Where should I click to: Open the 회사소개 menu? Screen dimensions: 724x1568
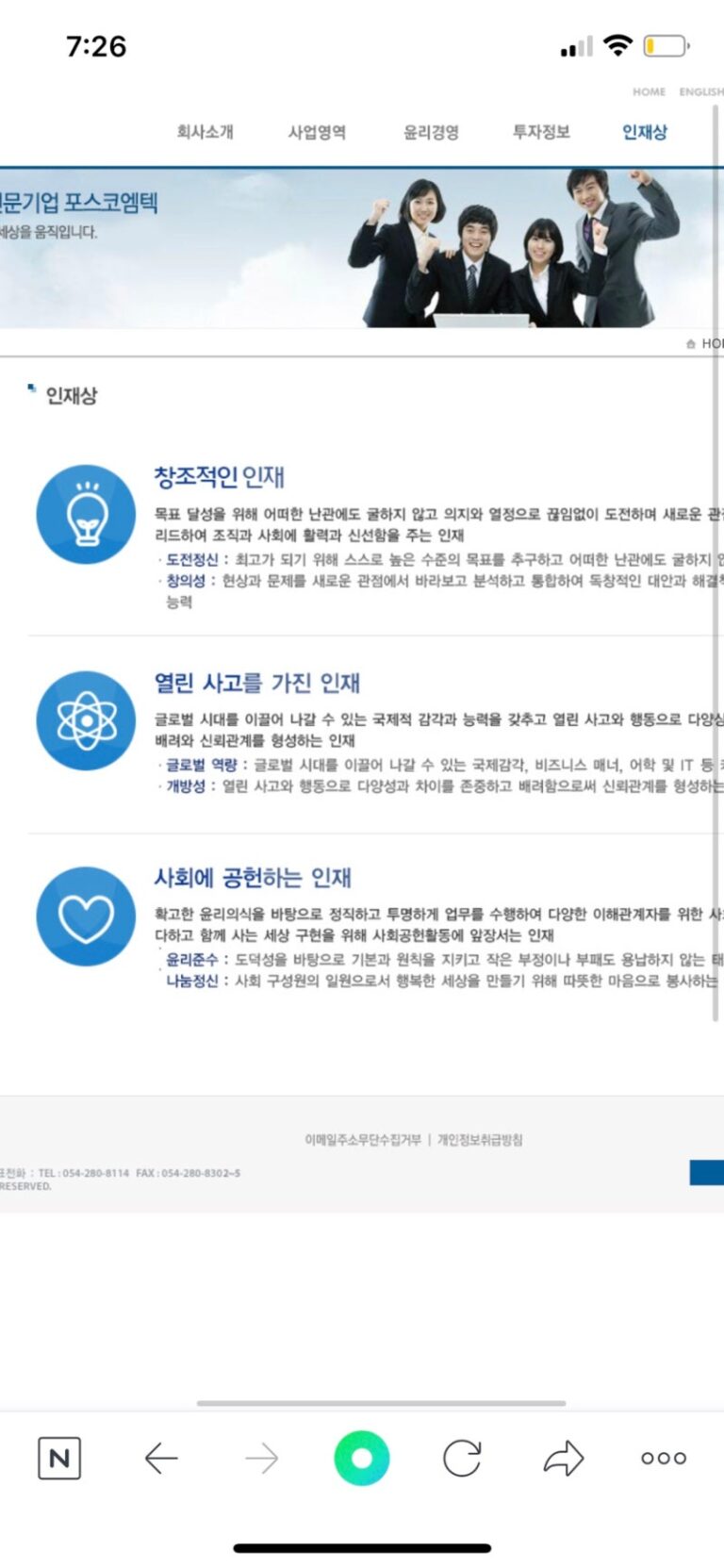(205, 132)
